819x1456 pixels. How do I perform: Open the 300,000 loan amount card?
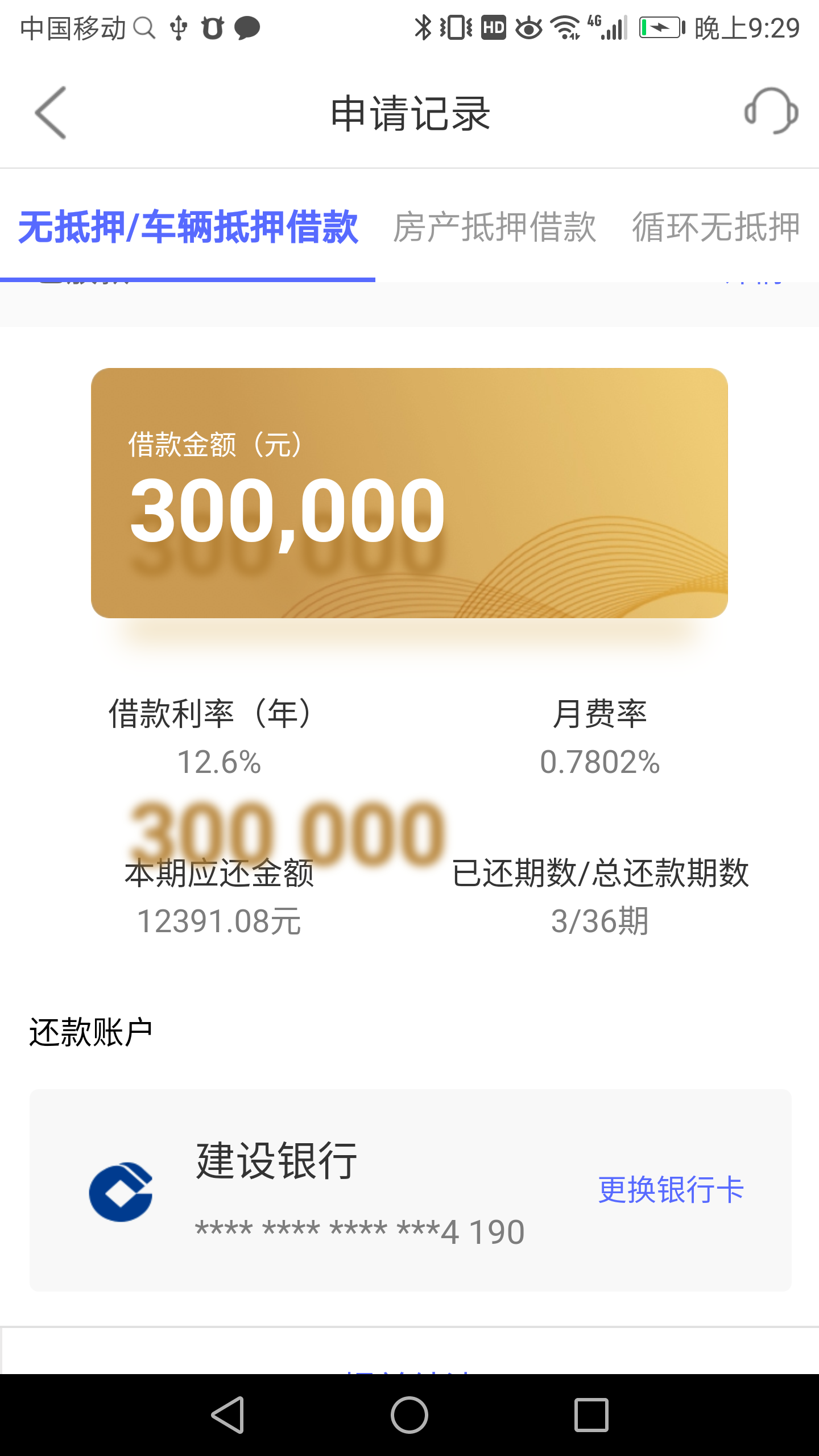click(409, 493)
